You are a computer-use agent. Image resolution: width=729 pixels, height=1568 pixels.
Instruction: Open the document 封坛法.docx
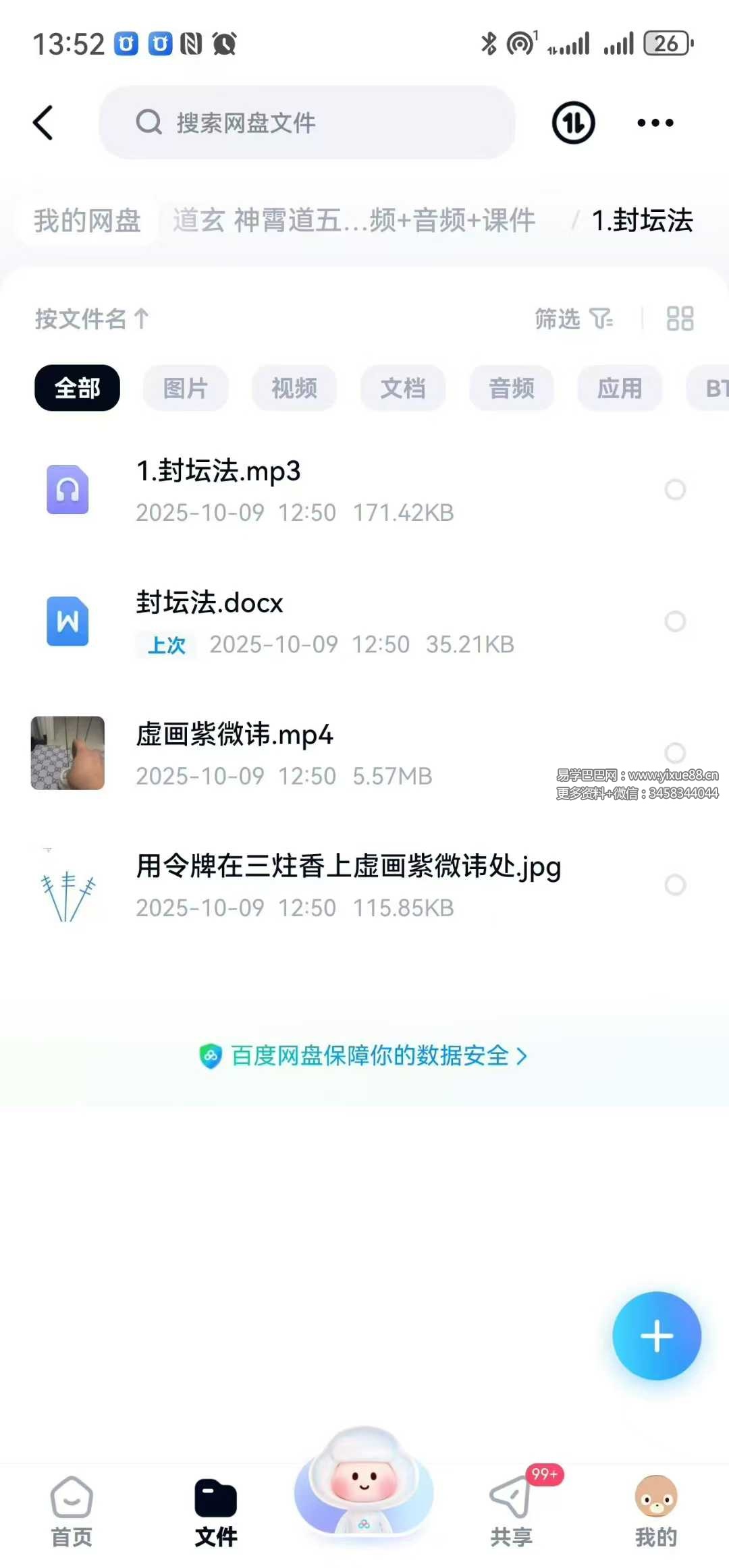(x=209, y=603)
